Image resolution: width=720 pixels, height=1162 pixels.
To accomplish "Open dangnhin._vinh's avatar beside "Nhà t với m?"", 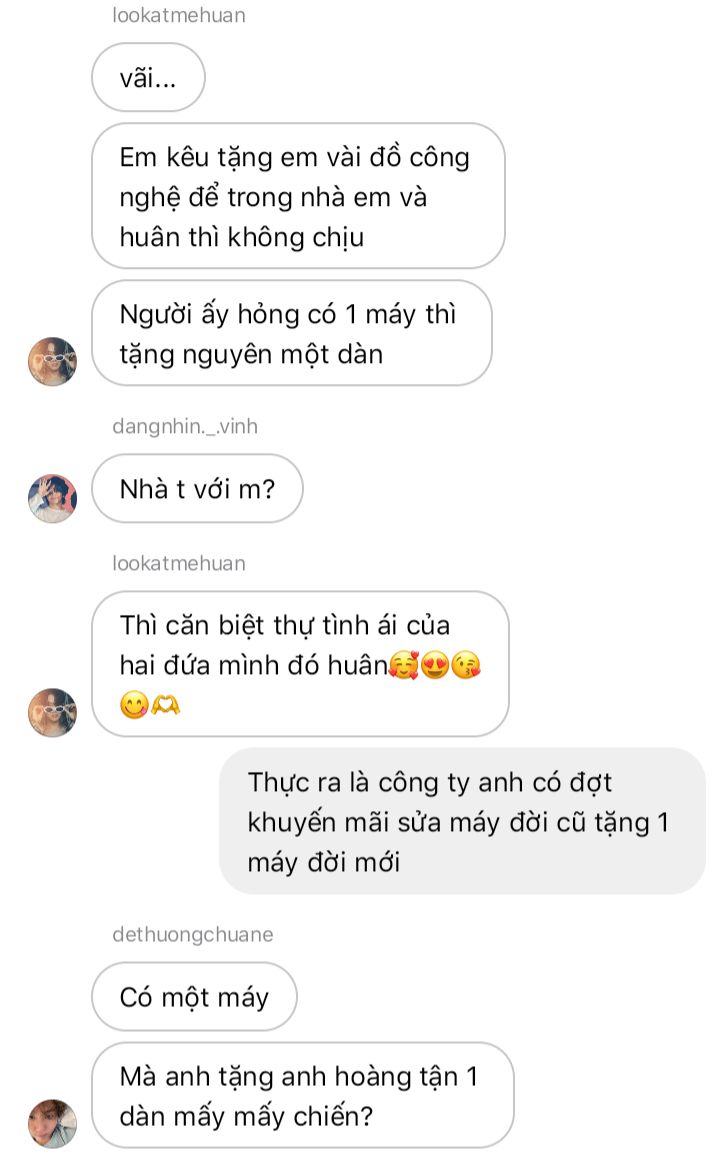I will 53,498.
